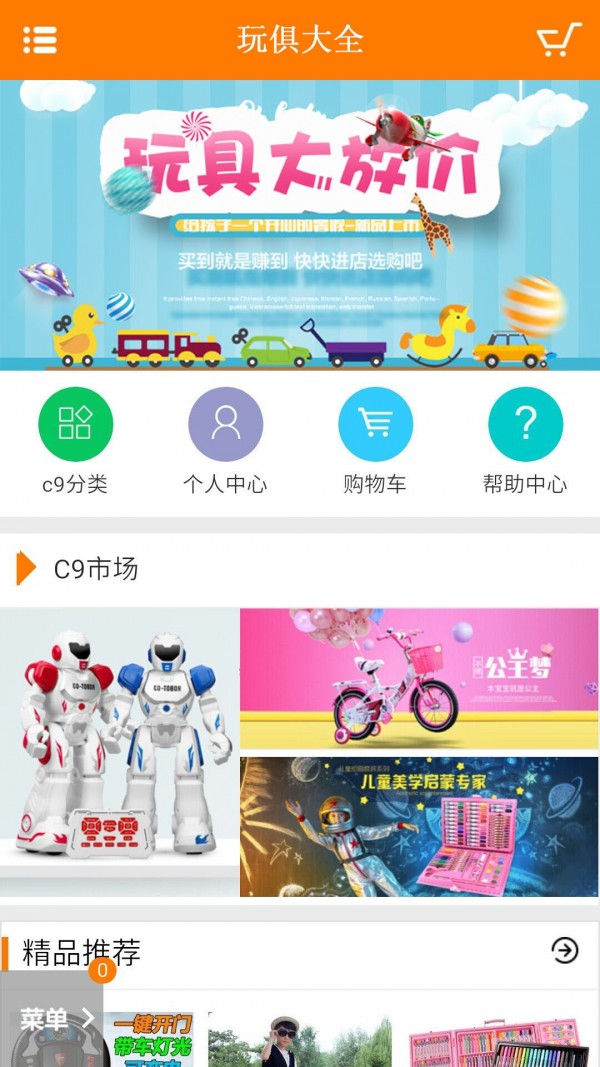
Task: Open the 儿童美学启蒙专家 art set tile
Action: (419, 826)
